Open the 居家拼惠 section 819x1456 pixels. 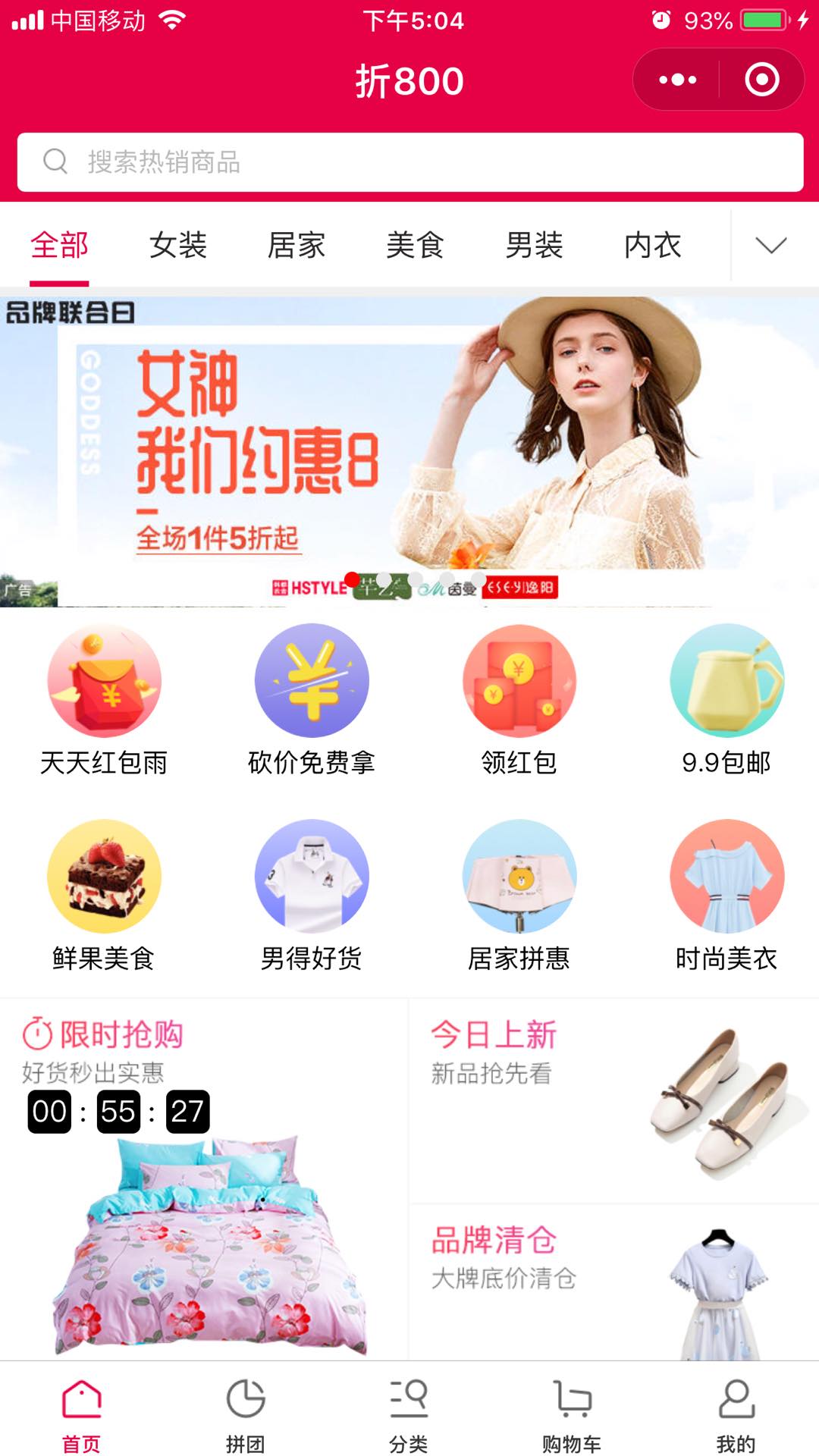(519, 895)
